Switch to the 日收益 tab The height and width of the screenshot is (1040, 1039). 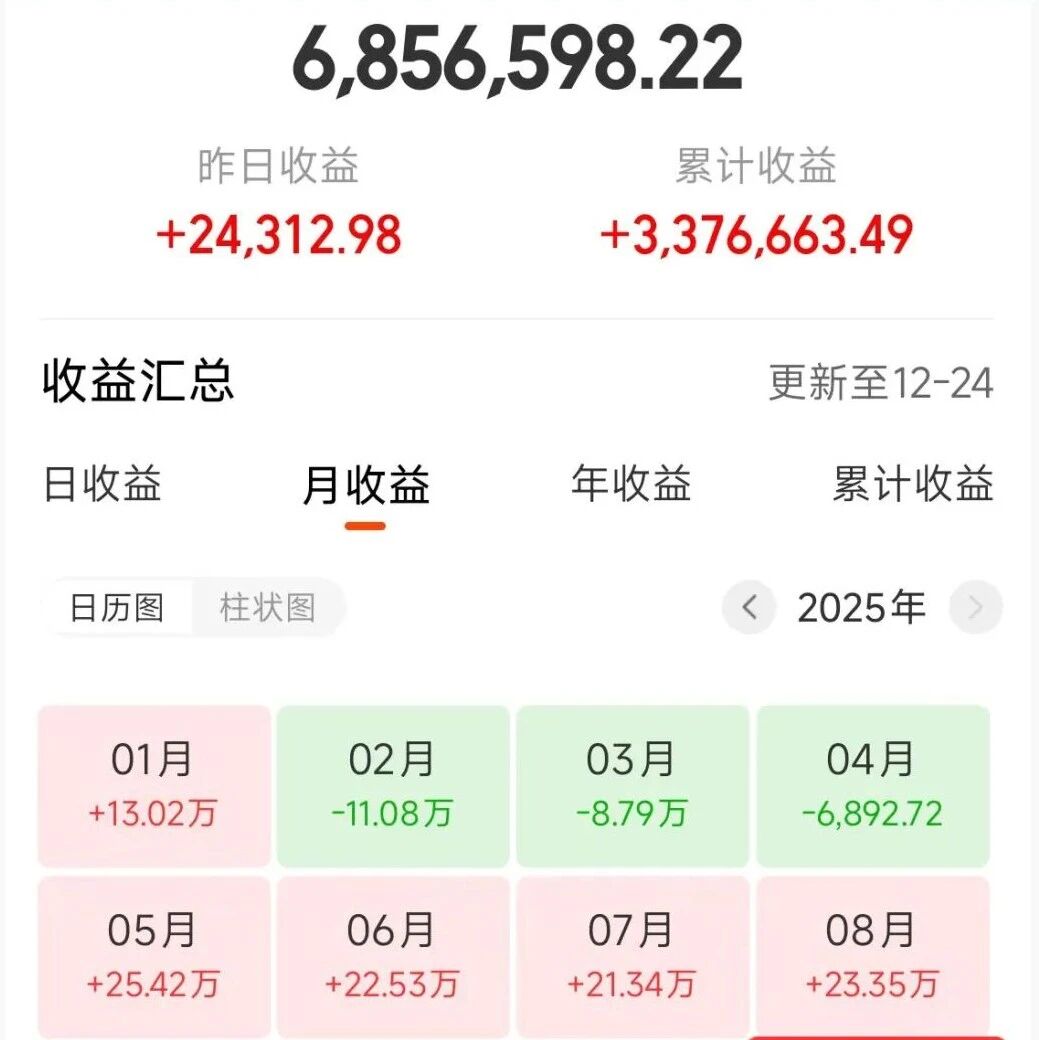(102, 485)
